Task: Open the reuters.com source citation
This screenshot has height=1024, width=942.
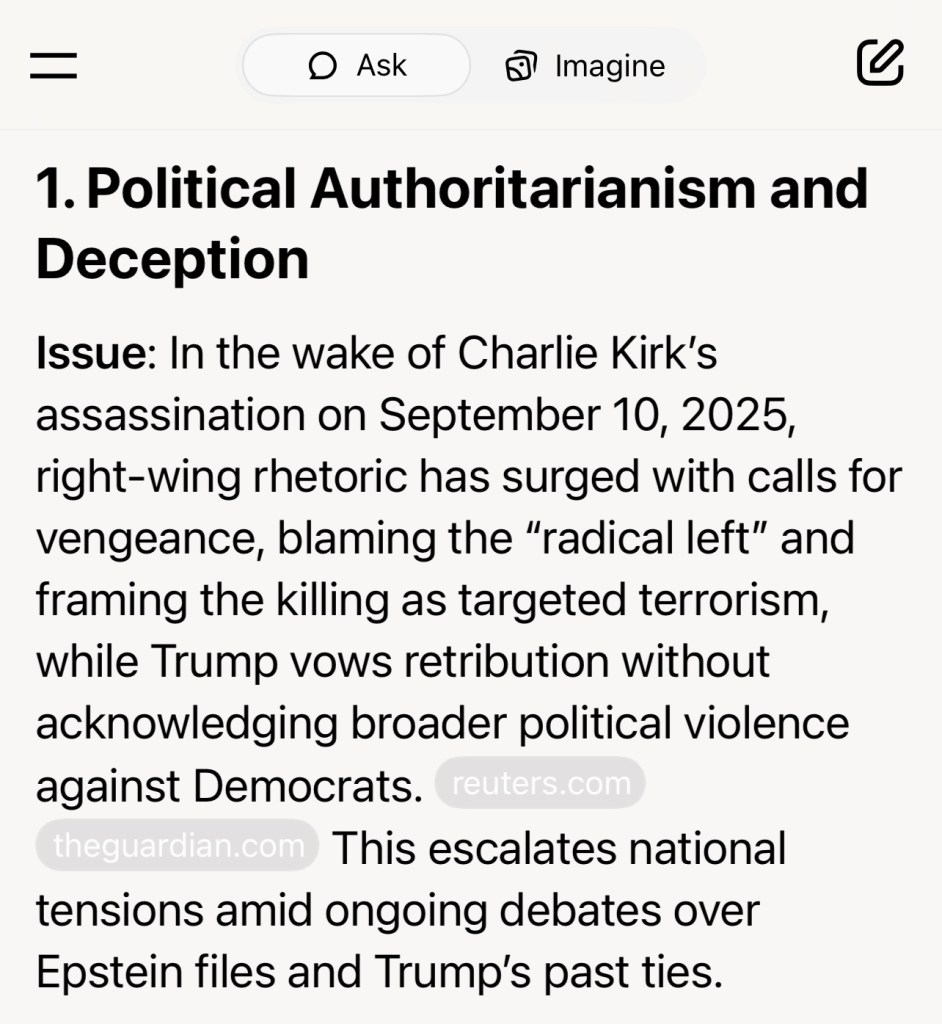Action: pyautogui.click(x=541, y=785)
